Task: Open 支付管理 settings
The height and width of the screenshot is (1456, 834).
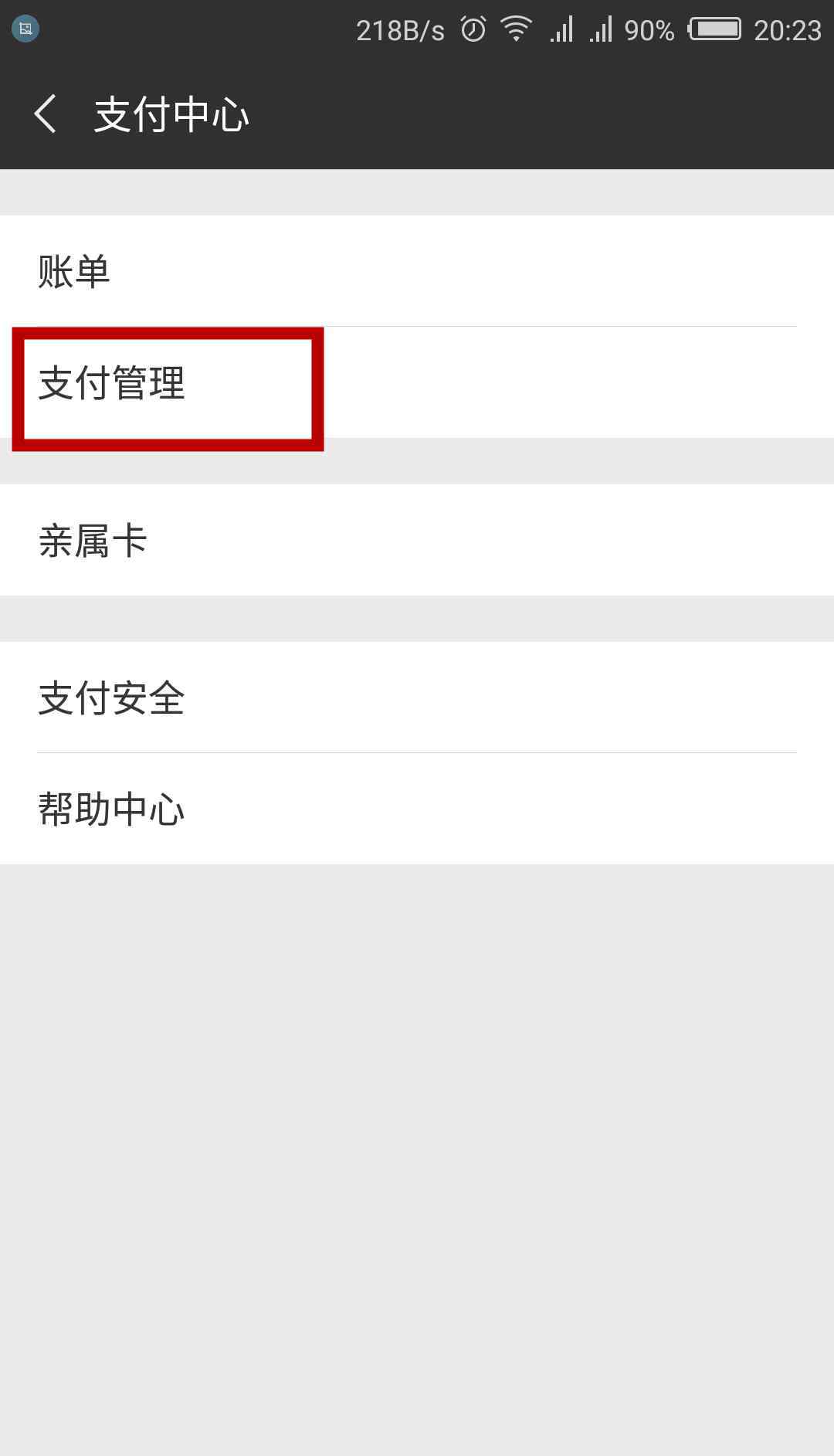Action: (x=417, y=382)
